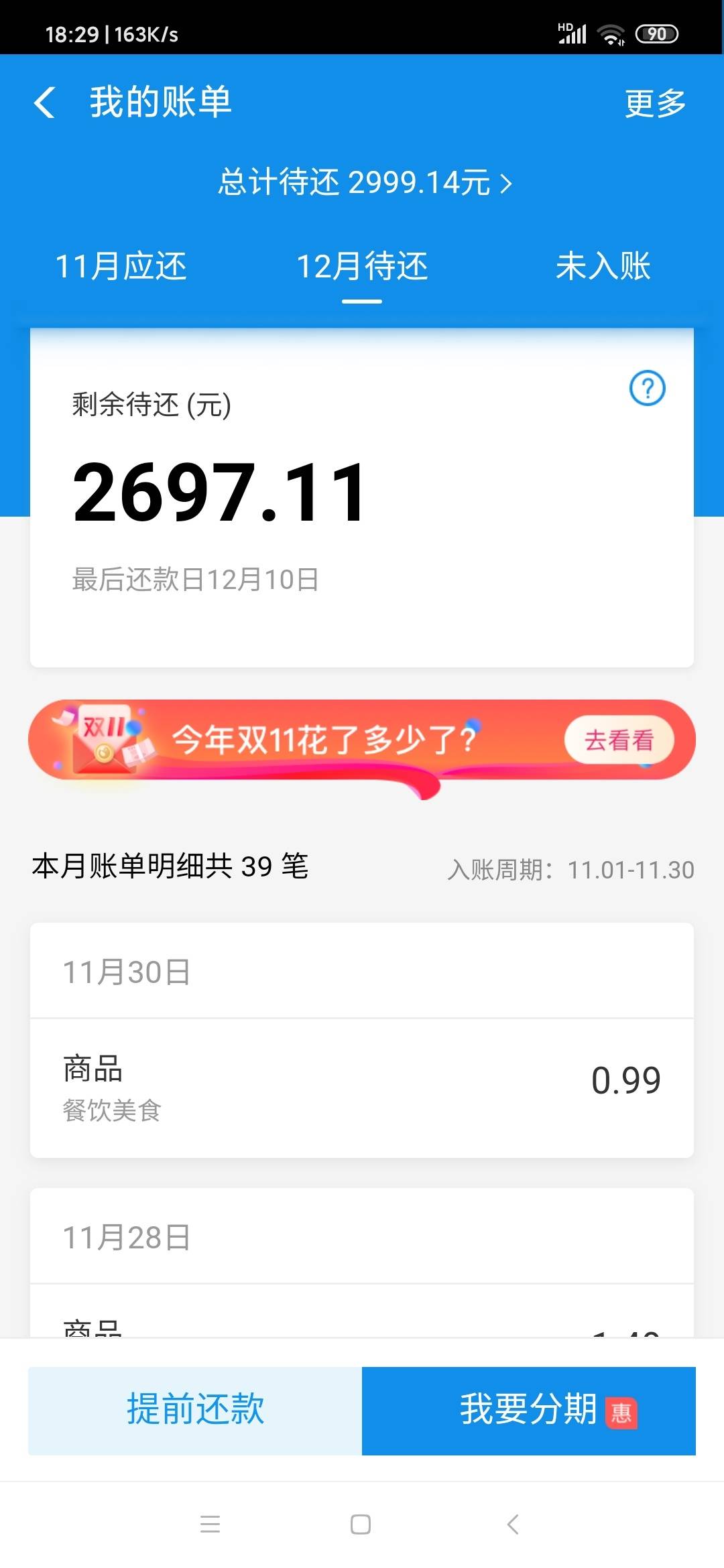
Task: Open the system recent apps menu
Action: click(210, 1524)
